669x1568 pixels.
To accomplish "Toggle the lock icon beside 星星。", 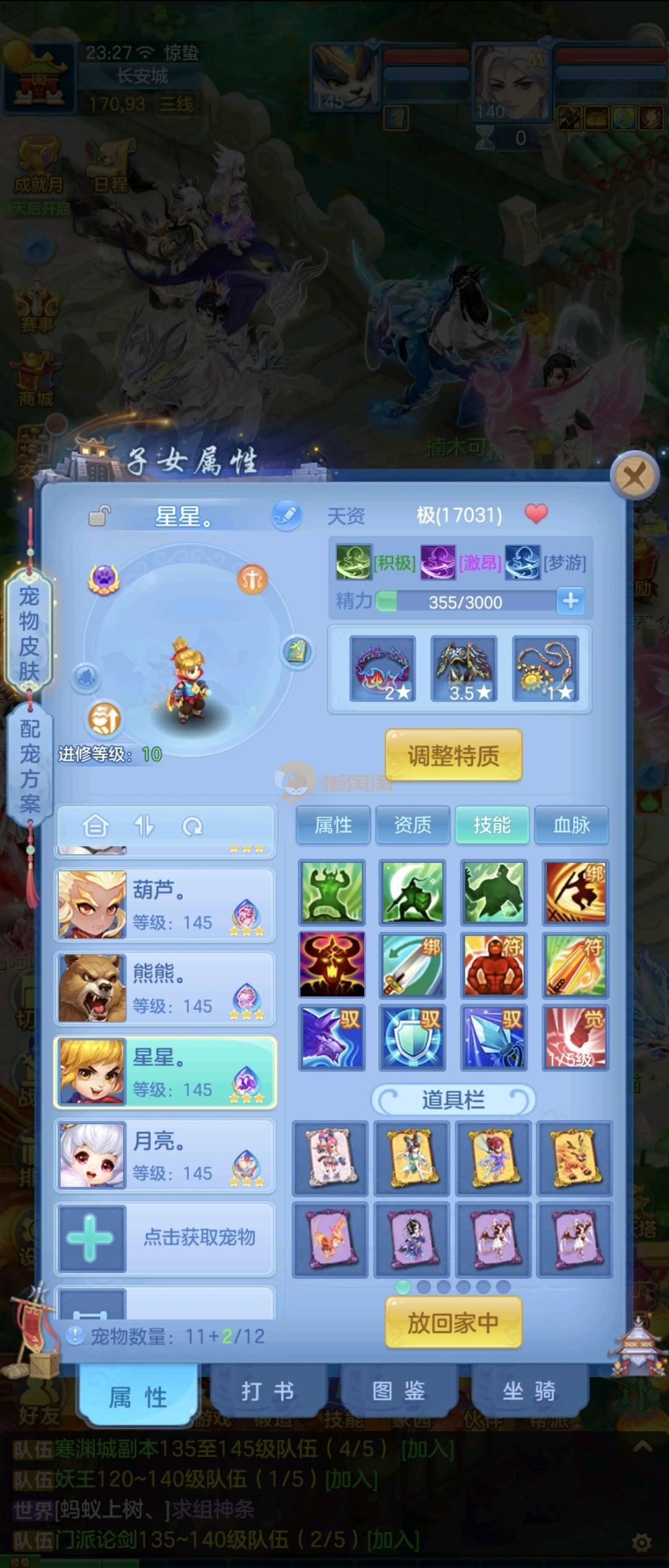I will click(x=99, y=515).
